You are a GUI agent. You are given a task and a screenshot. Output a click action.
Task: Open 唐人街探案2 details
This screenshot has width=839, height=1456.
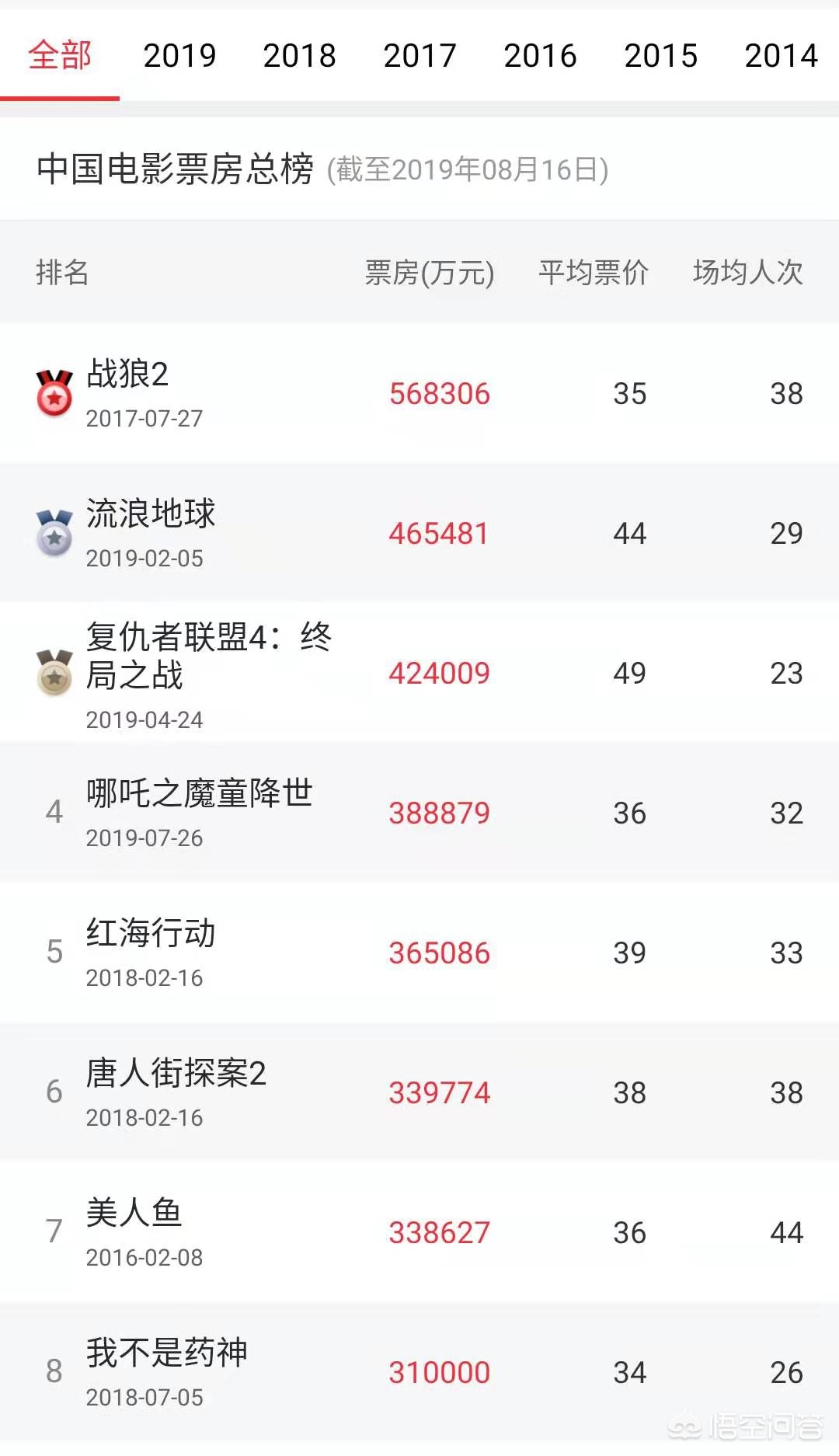tap(419, 1092)
